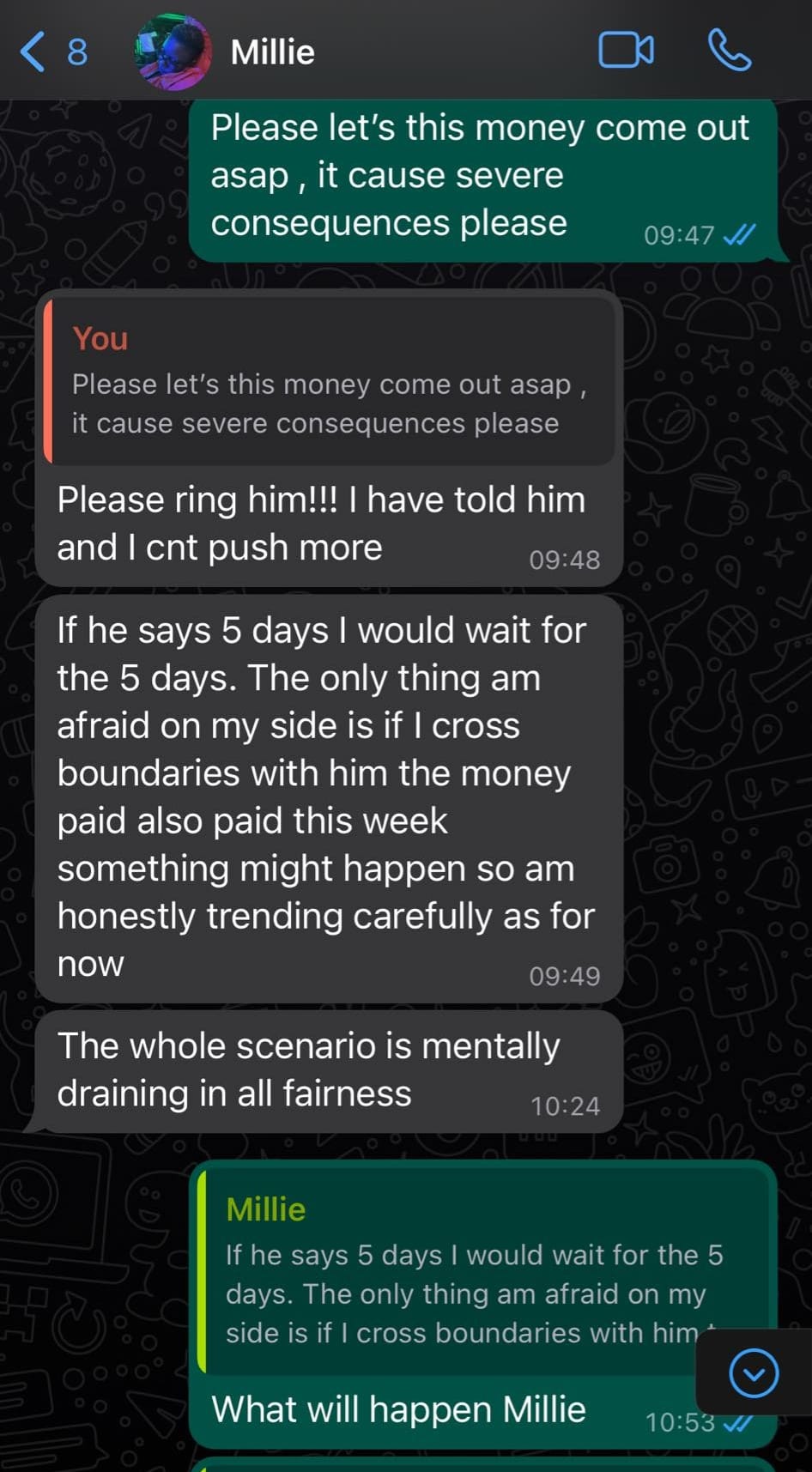This screenshot has width=812, height=1472.
Task: Open Millie's contact info by name
Action: (x=272, y=52)
